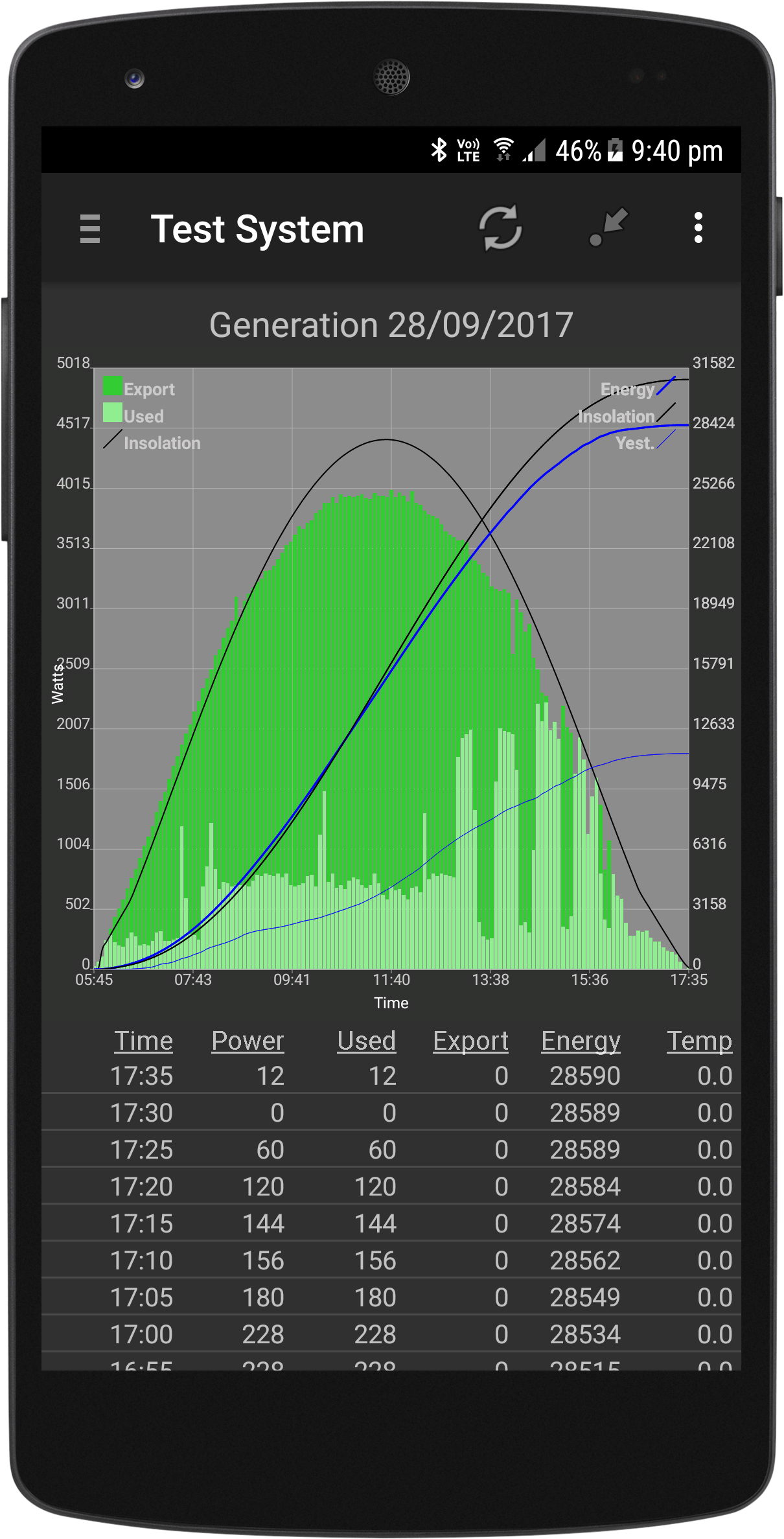
Task: Open the 17:35 data row
Action: tap(391, 1076)
